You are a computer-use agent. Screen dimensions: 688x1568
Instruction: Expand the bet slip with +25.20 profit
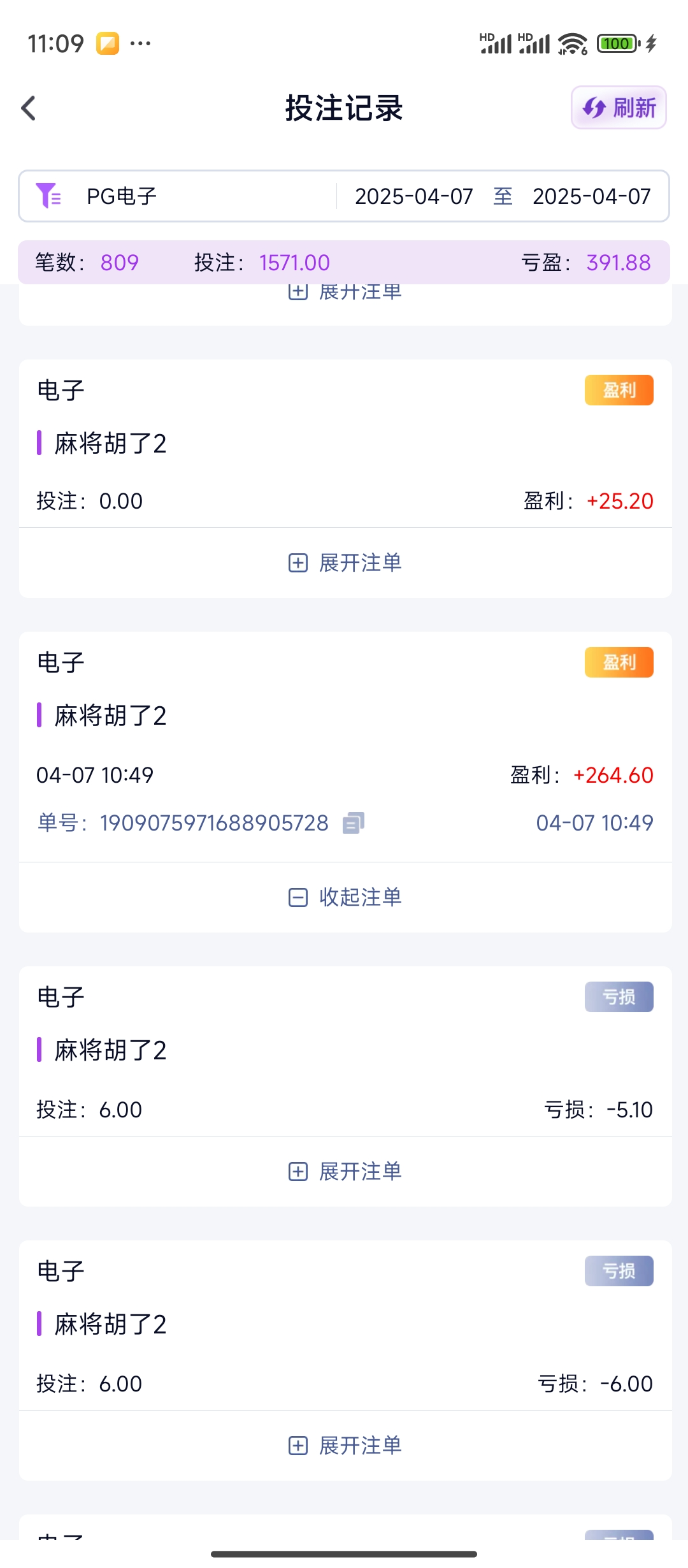(345, 563)
